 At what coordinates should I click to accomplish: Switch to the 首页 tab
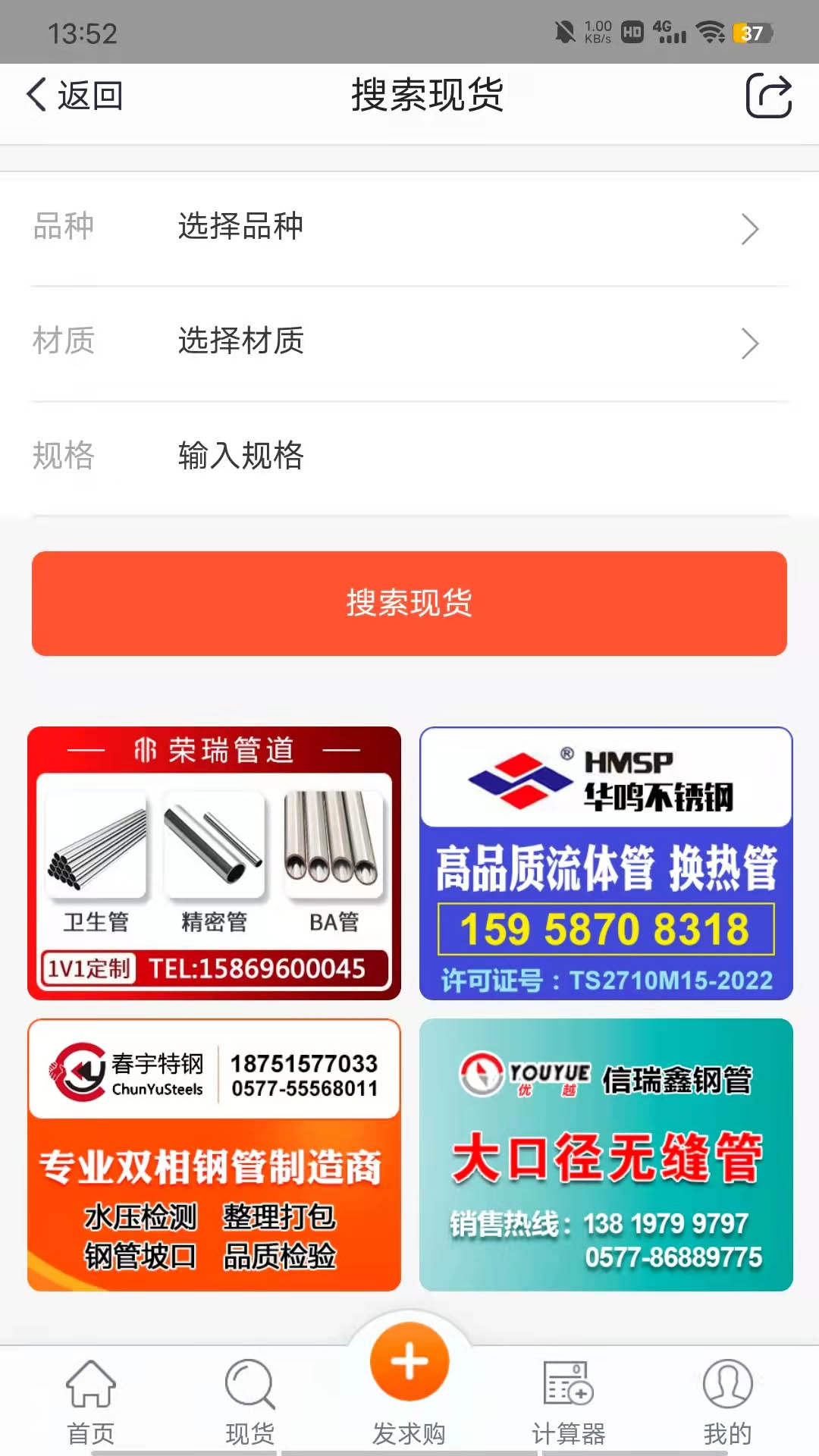(x=91, y=1399)
